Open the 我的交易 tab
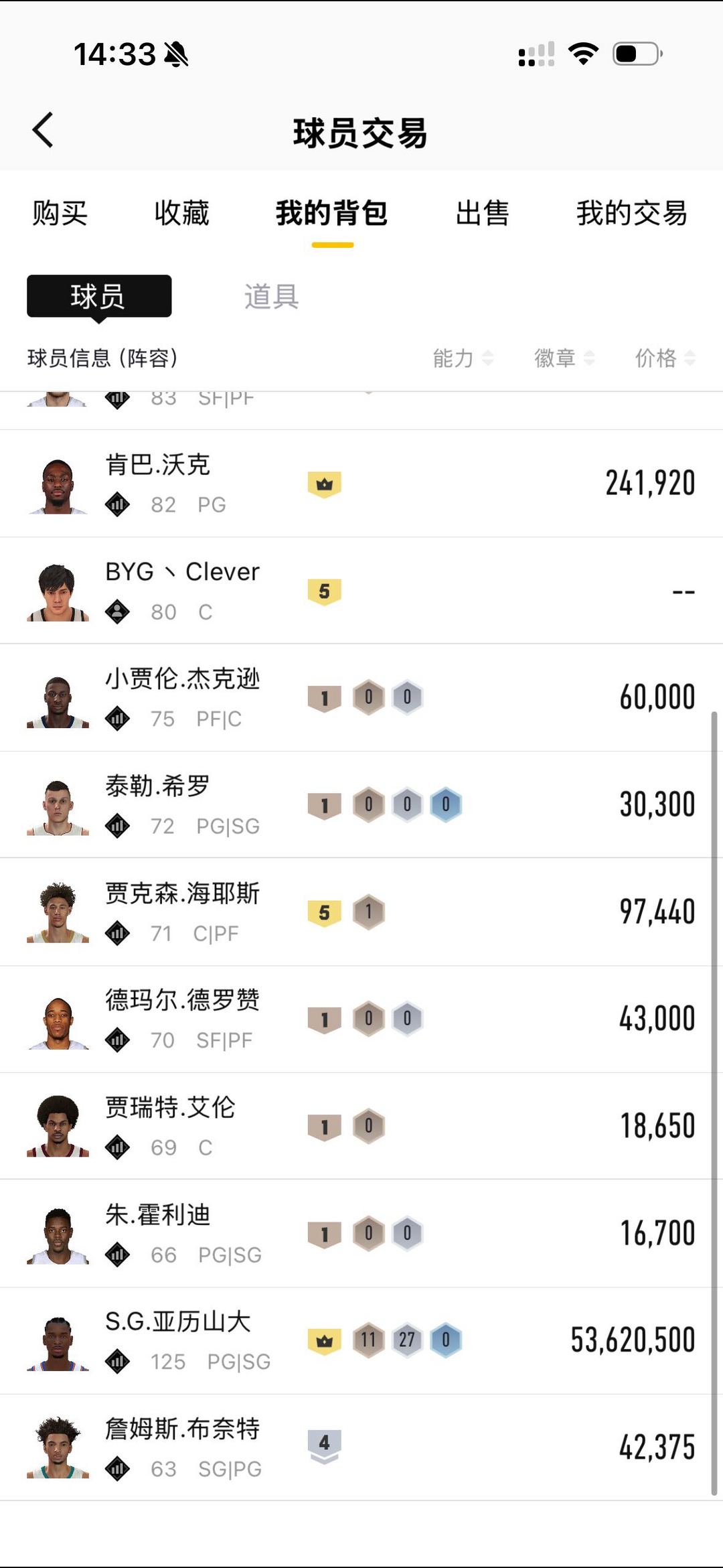 click(x=631, y=213)
